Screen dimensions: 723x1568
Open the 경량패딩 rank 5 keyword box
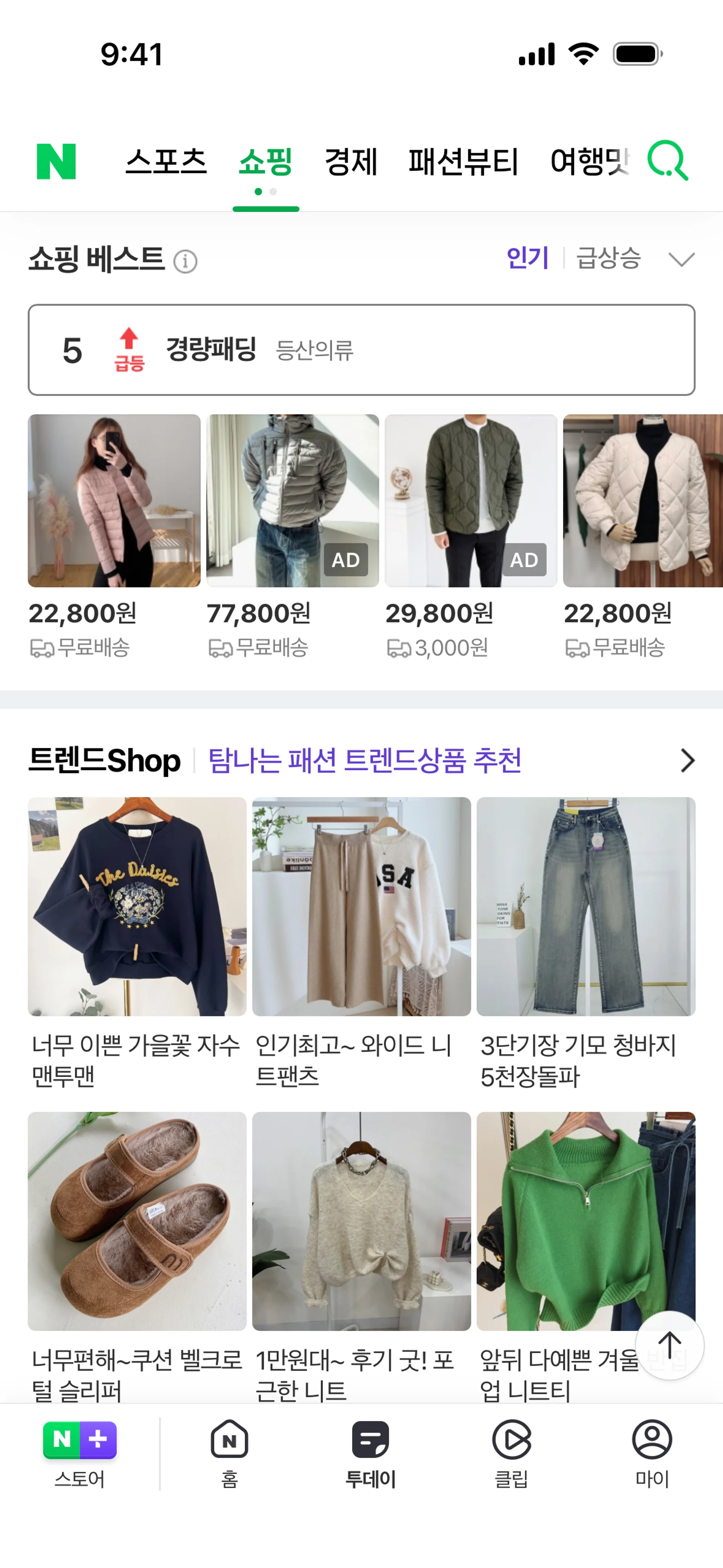[361, 350]
